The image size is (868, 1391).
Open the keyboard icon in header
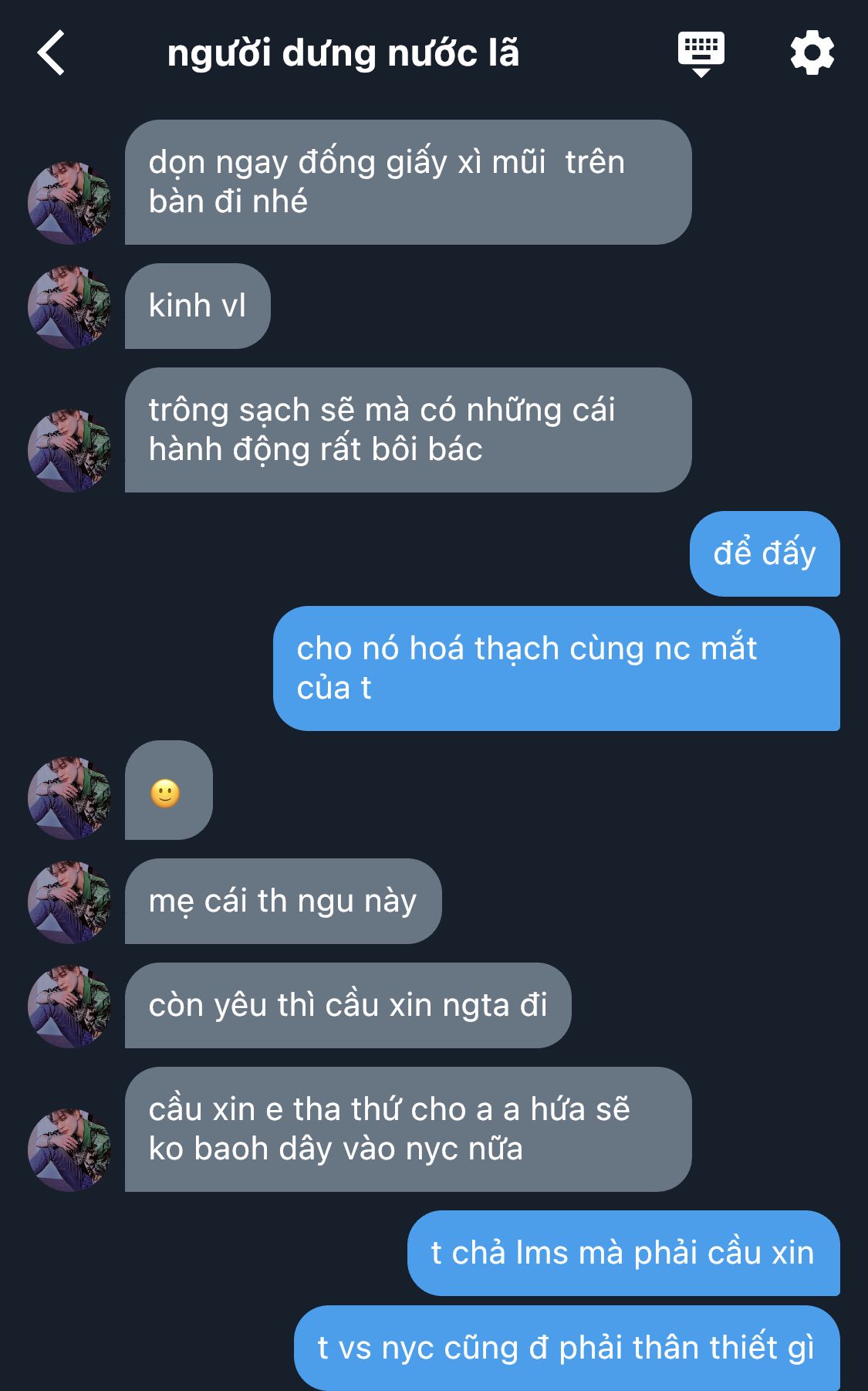point(701,53)
